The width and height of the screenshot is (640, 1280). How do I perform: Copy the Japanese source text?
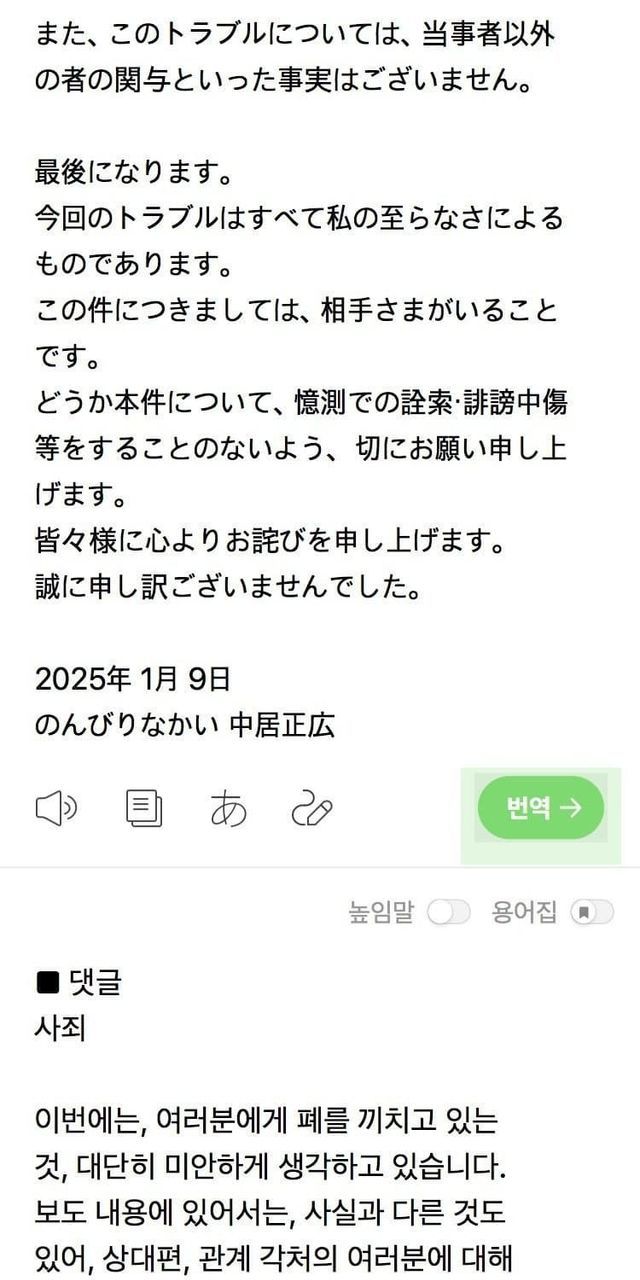(x=144, y=808)
